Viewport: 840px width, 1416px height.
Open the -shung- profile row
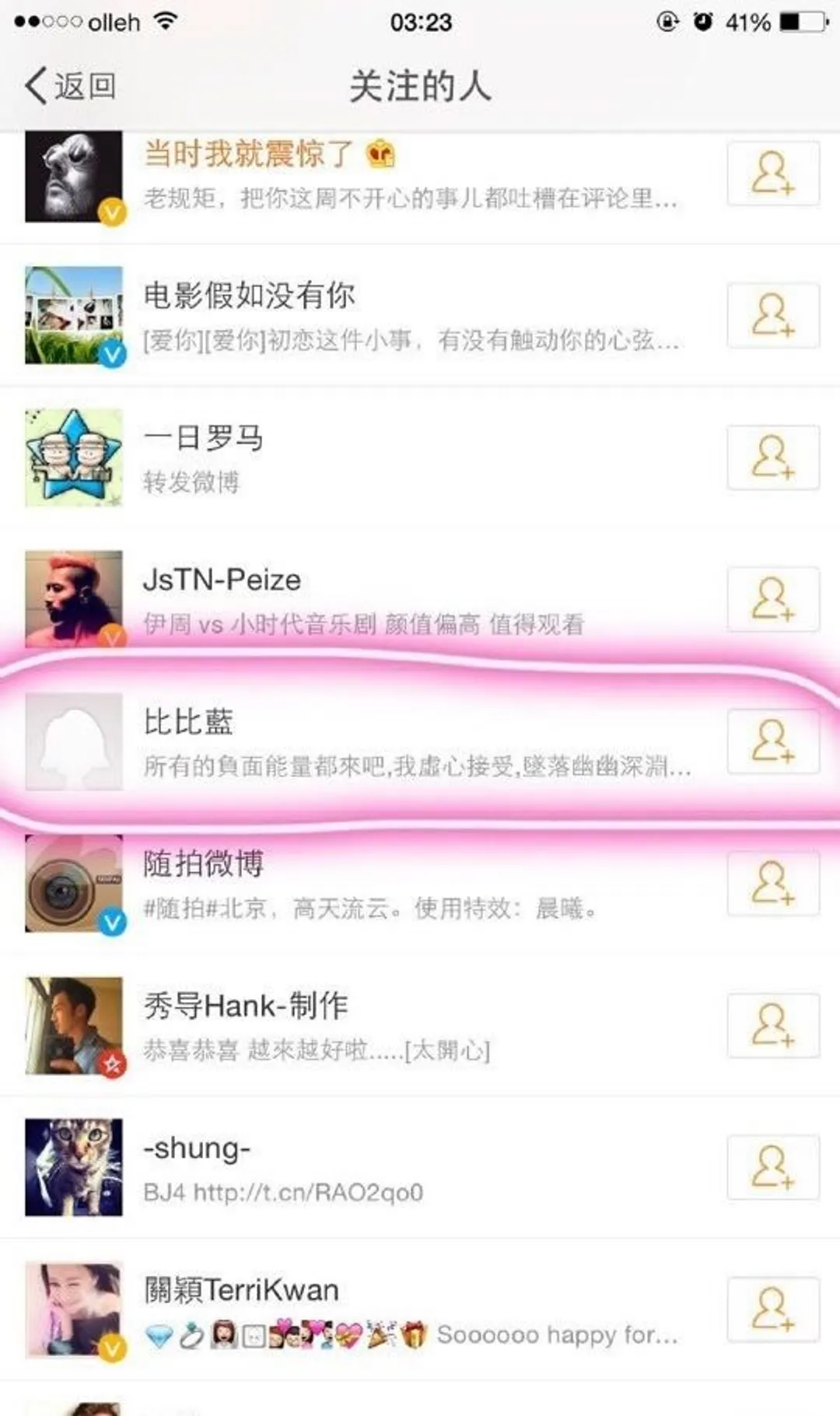click(420, 1167)
